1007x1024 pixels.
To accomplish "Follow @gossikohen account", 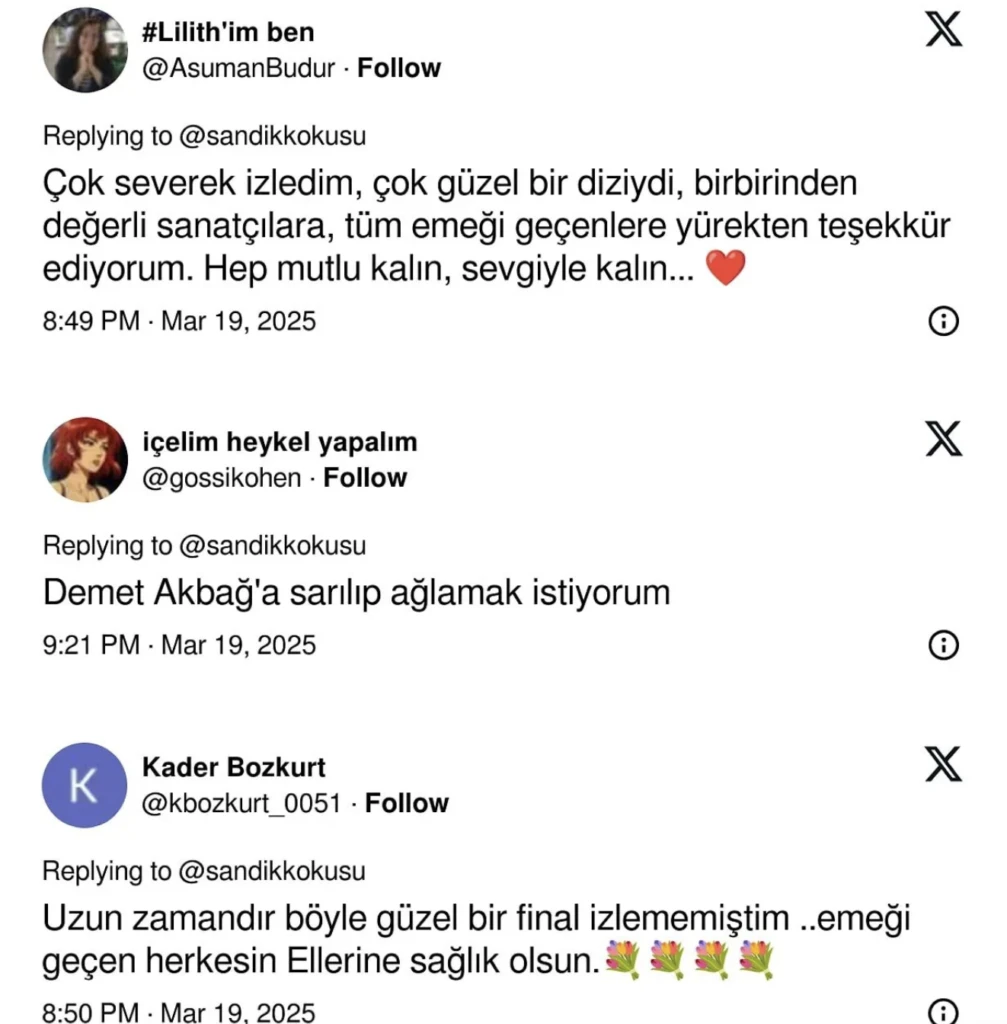I will point(365,478).
